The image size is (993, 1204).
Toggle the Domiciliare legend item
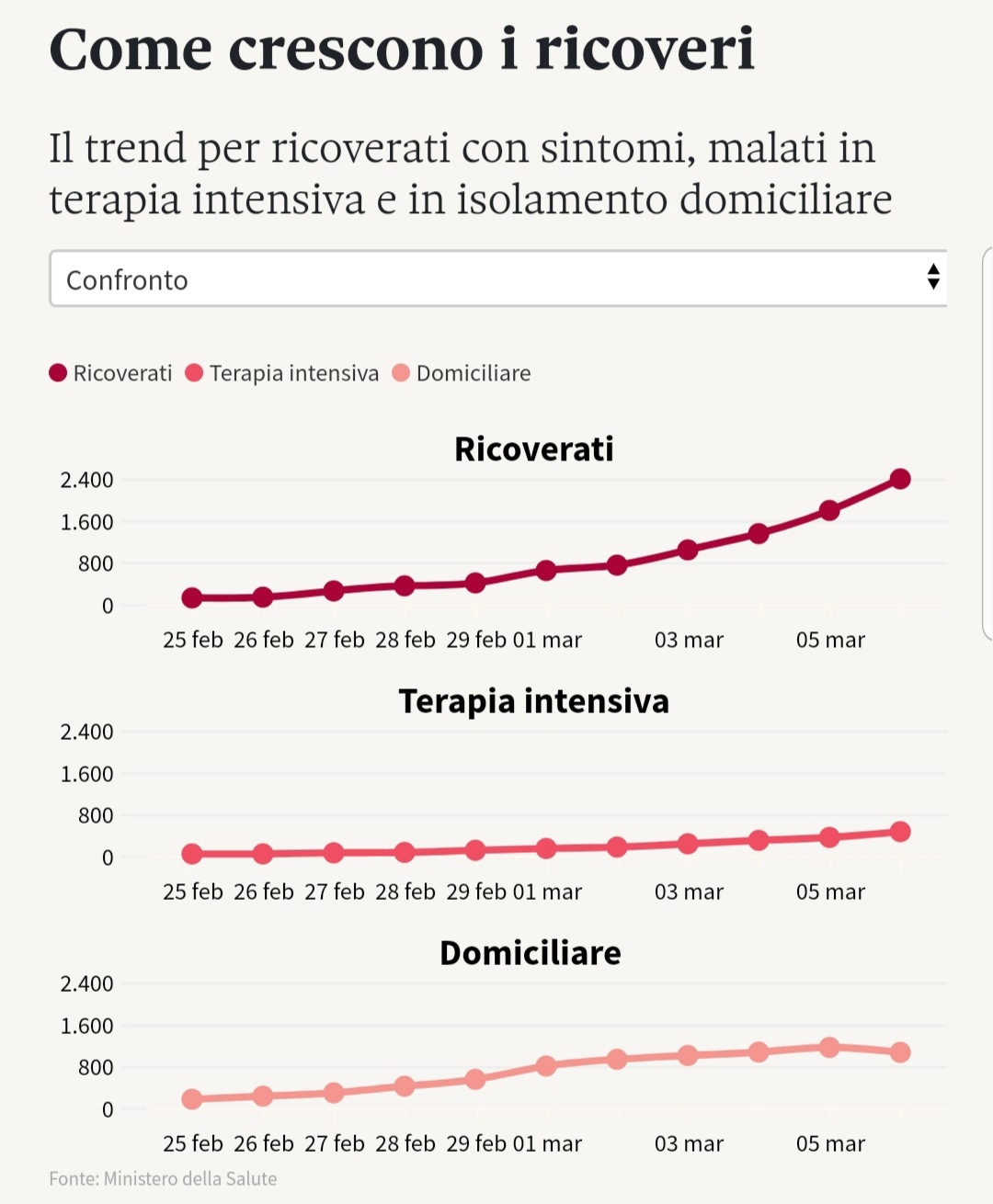click(x=462, y=373)
